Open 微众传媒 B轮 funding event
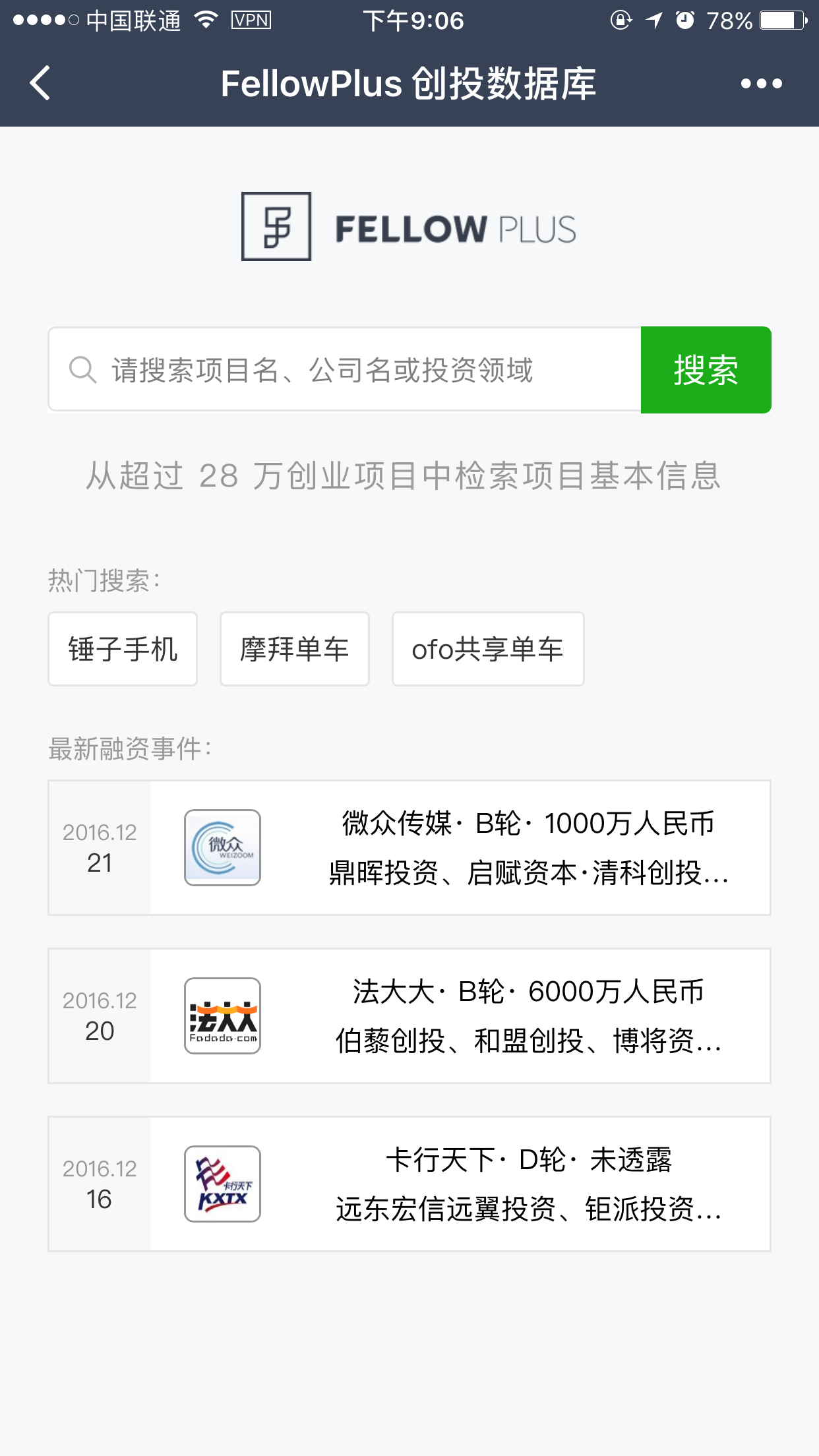This screenshot has width=819, height=1456. (x=409, y=847)
